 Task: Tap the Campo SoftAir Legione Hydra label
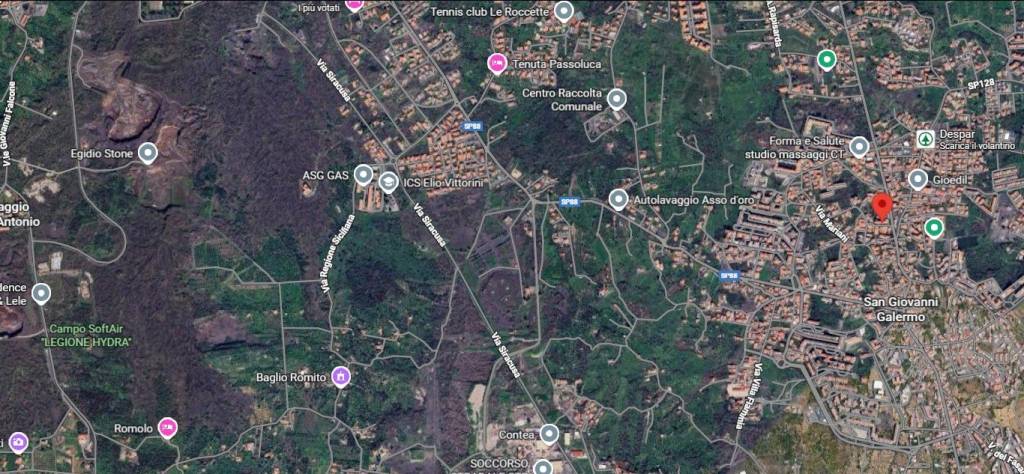tap(95, 336)
